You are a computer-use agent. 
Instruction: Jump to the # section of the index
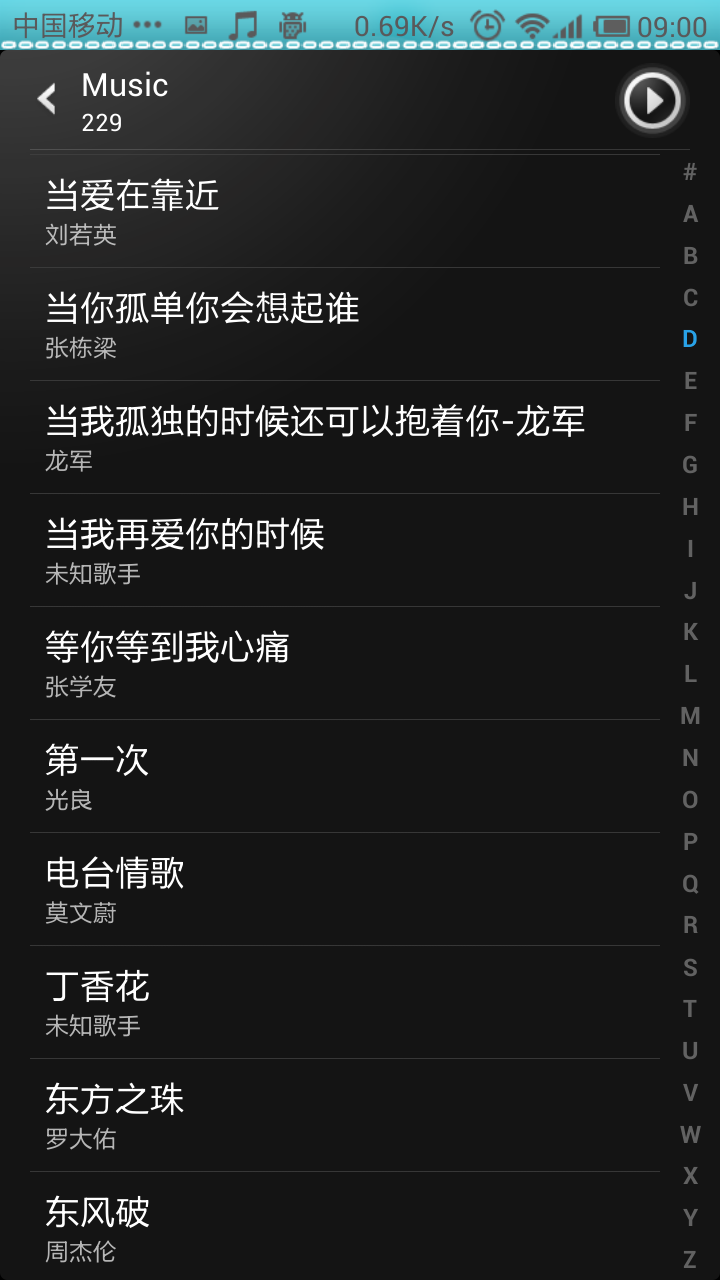pos(690,172)
